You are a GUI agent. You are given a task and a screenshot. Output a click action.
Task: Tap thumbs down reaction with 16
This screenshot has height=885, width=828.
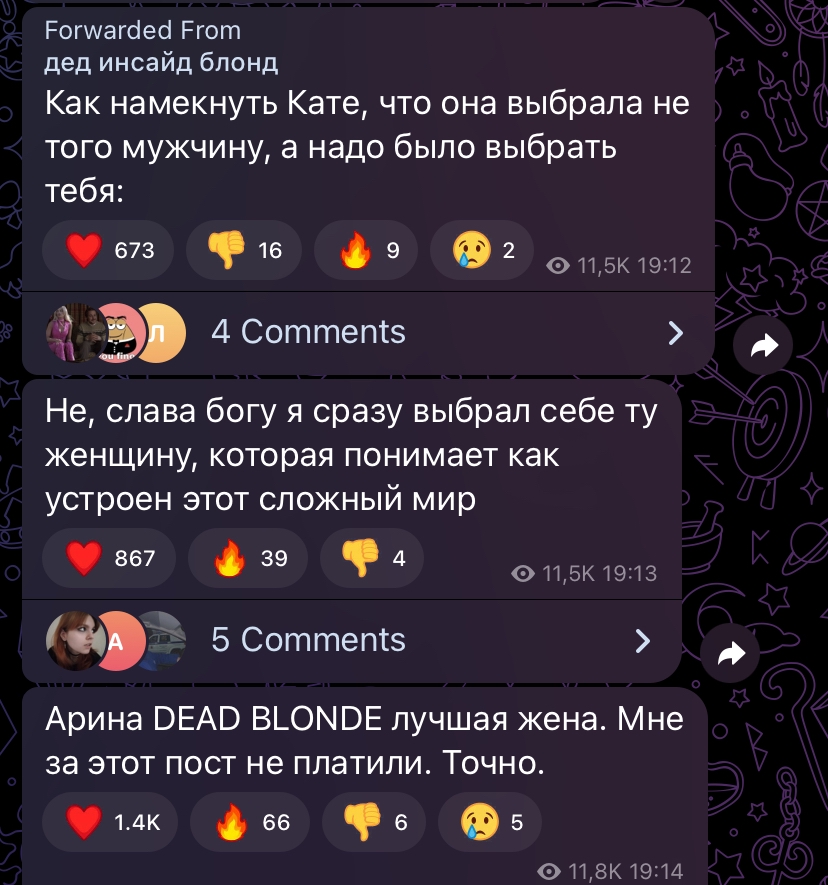pyautogui.click(x=243, y=250)
